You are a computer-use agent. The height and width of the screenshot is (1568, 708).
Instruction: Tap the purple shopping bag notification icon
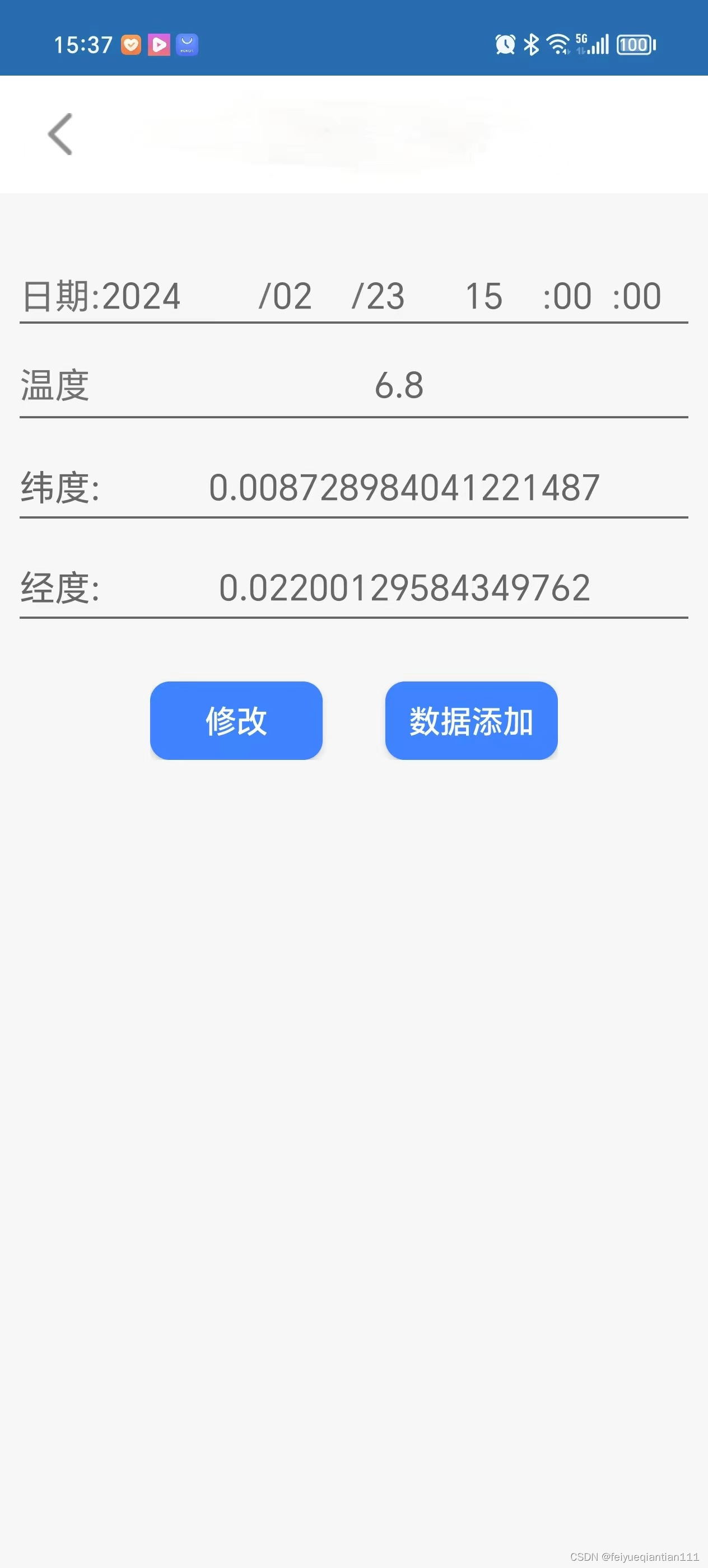[x=188, y=44]
